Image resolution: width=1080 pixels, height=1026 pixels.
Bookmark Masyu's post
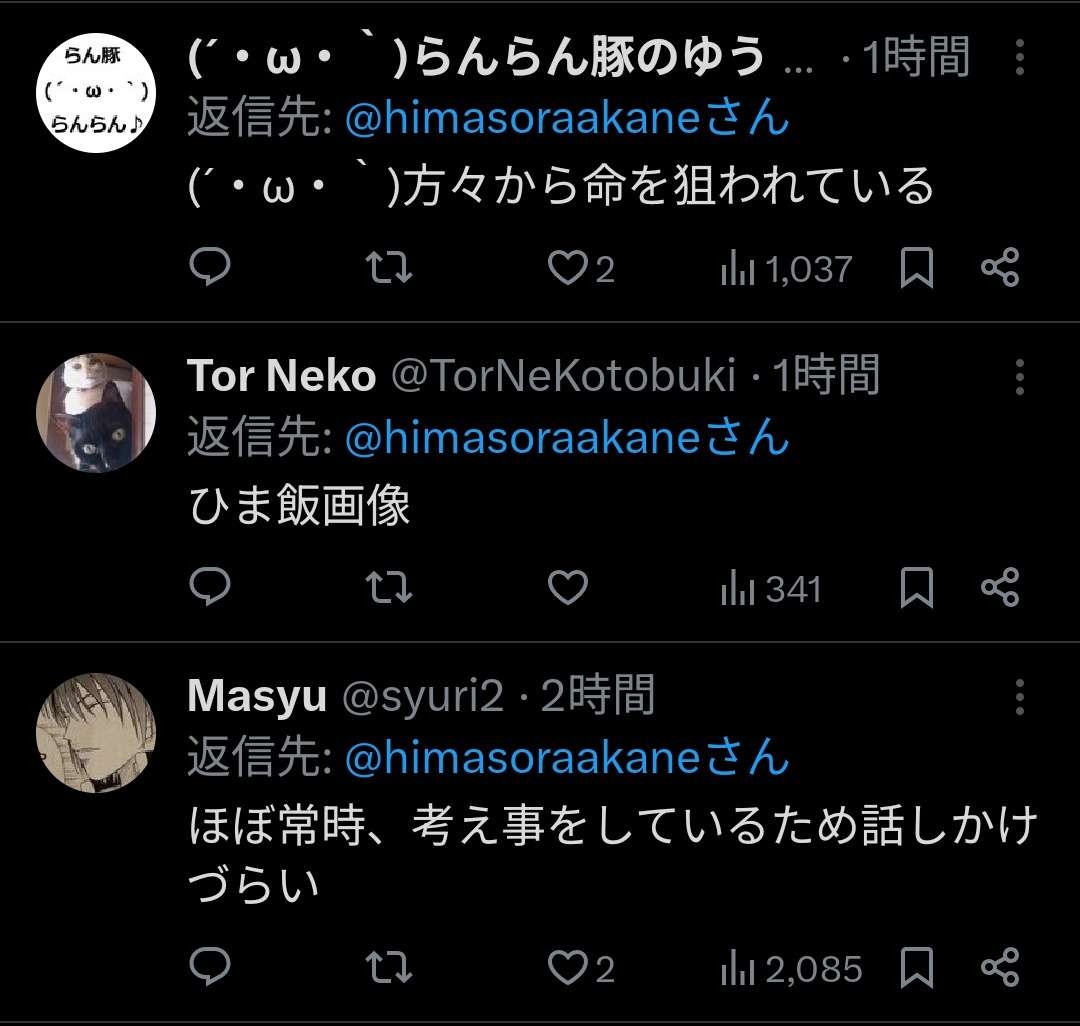click(x=916, y=967)
